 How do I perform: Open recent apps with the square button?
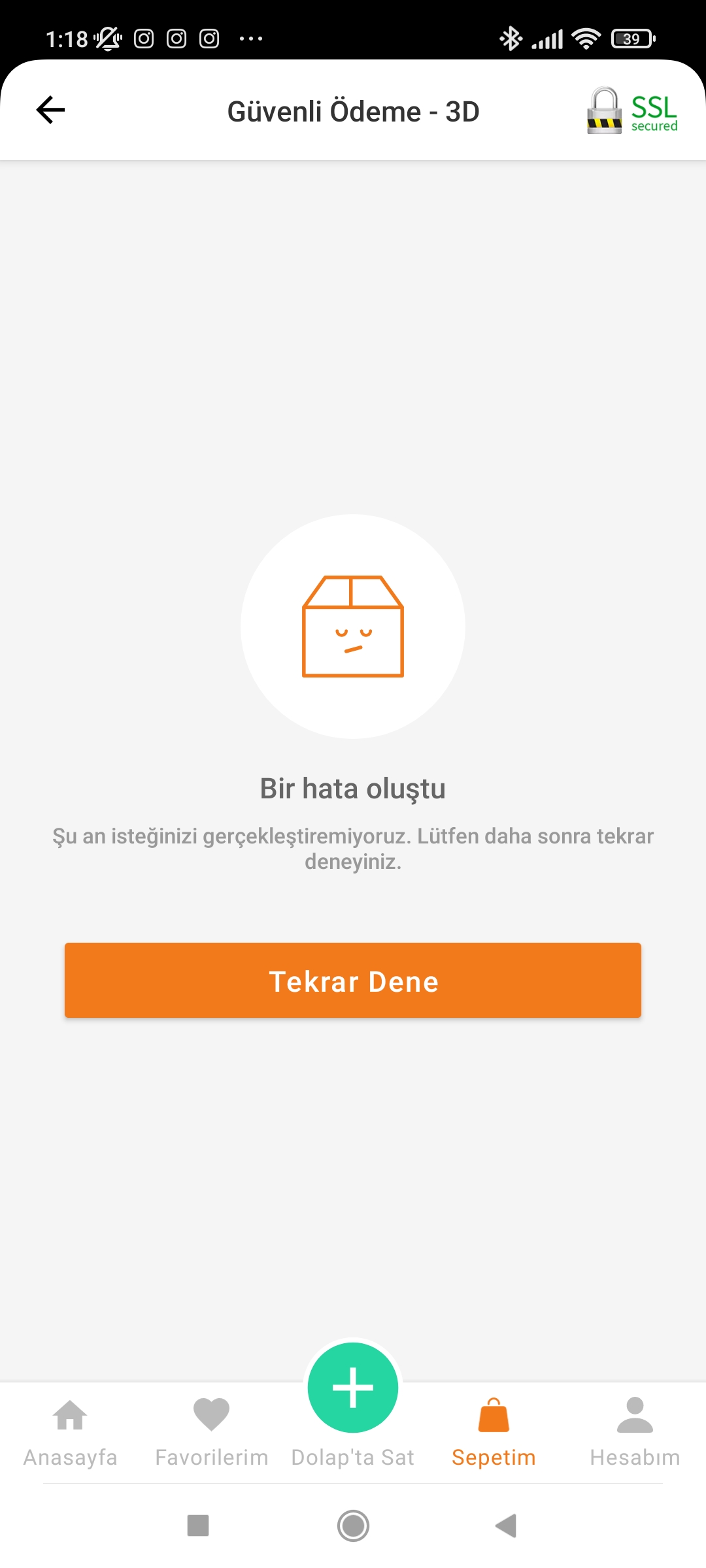tap(198, 1526)
